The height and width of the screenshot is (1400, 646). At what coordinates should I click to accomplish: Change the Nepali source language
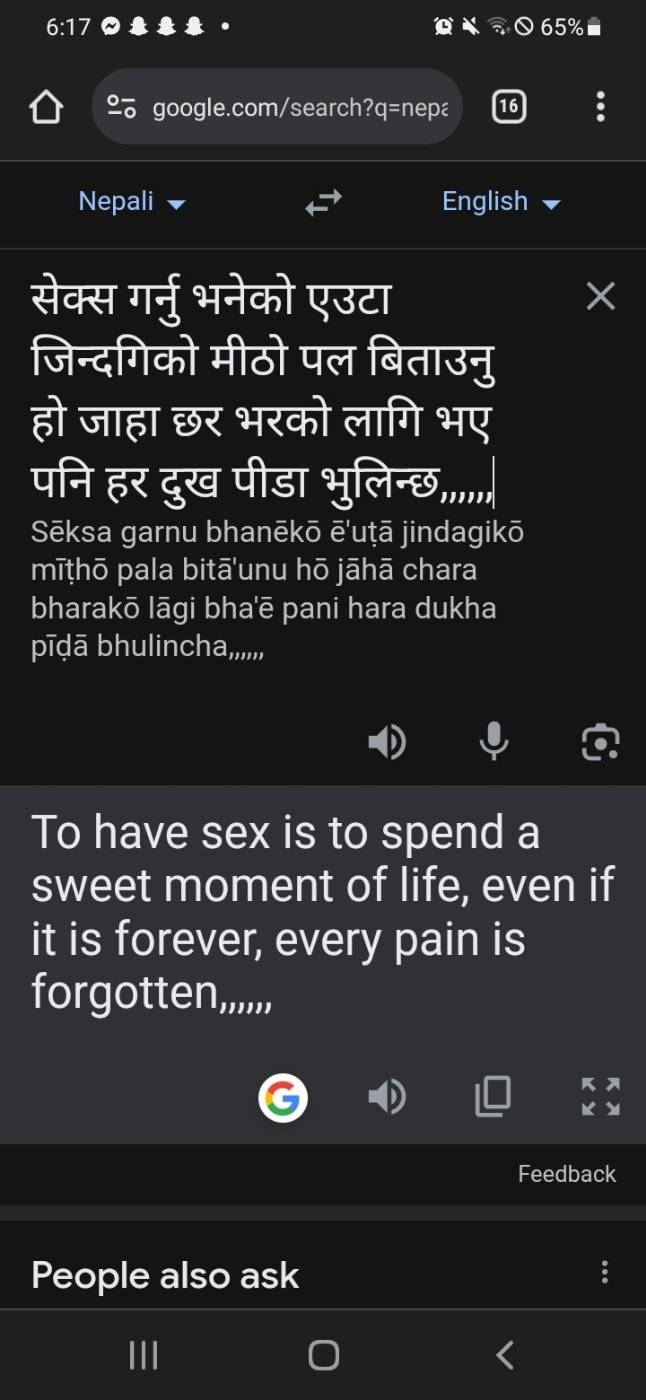point(131,202)
